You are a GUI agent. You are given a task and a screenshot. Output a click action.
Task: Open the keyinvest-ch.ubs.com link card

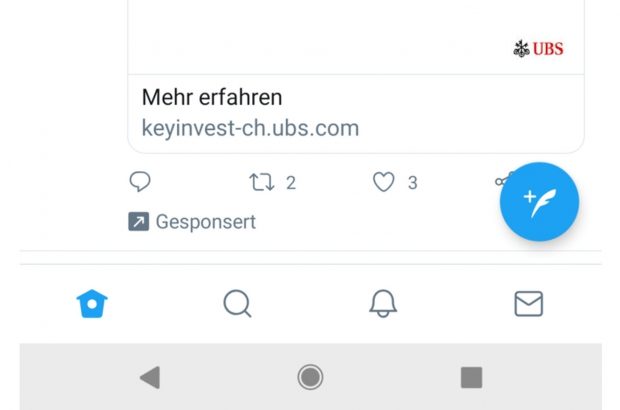(x=355, y=112)
